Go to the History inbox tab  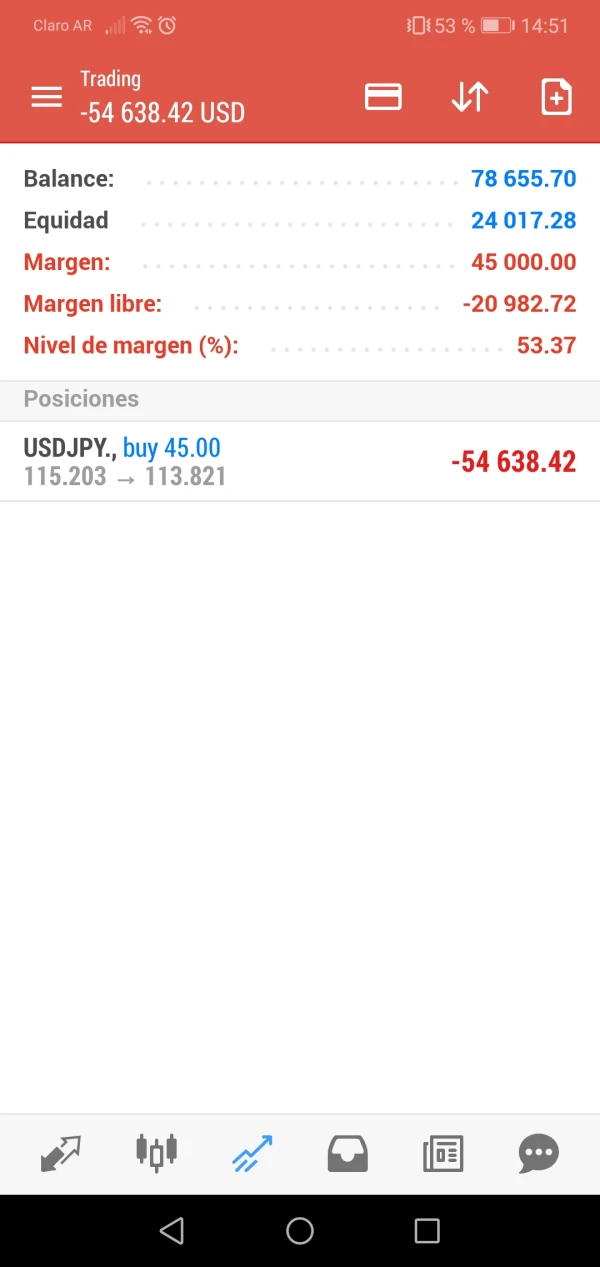347,1154
